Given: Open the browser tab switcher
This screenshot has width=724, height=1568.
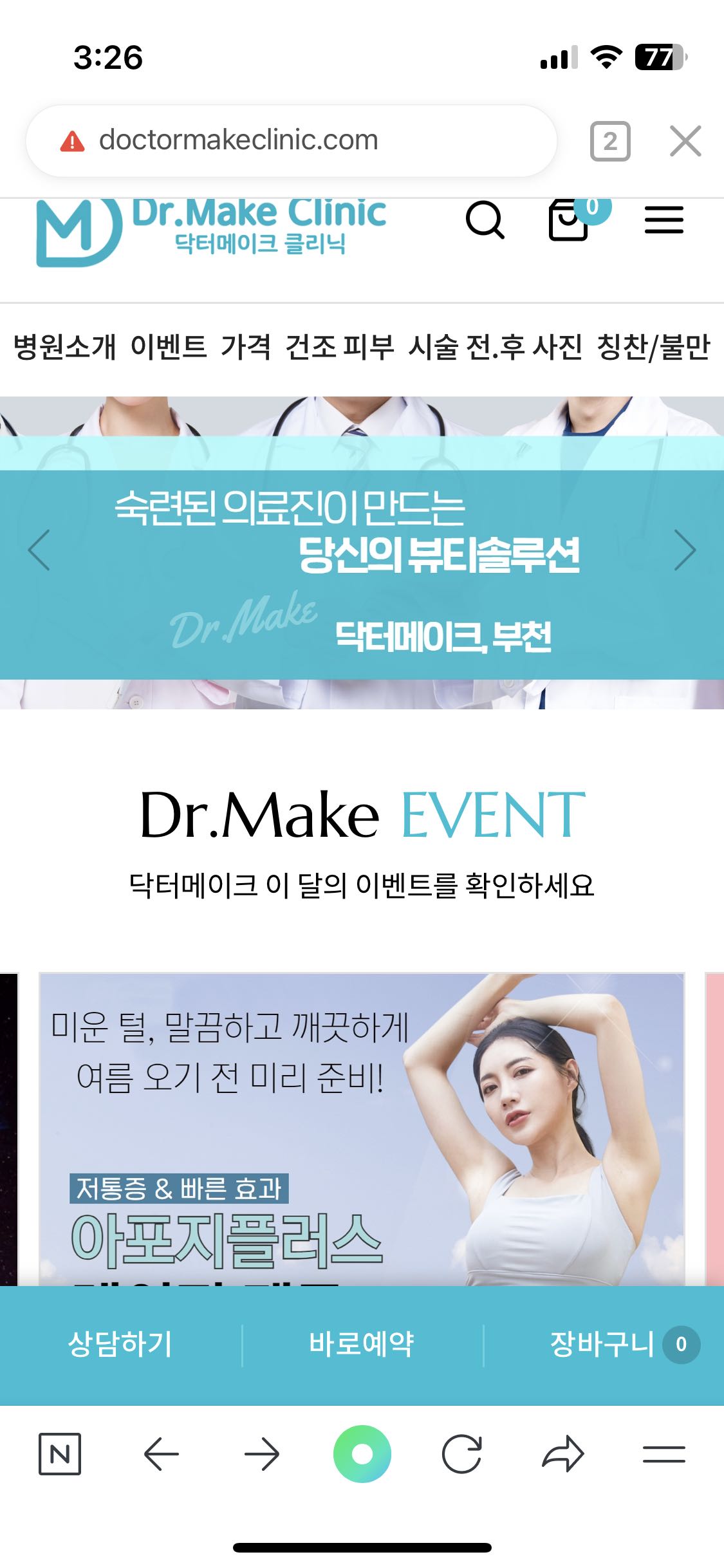Looking at the screenshot, I should [x=609, y=141].
